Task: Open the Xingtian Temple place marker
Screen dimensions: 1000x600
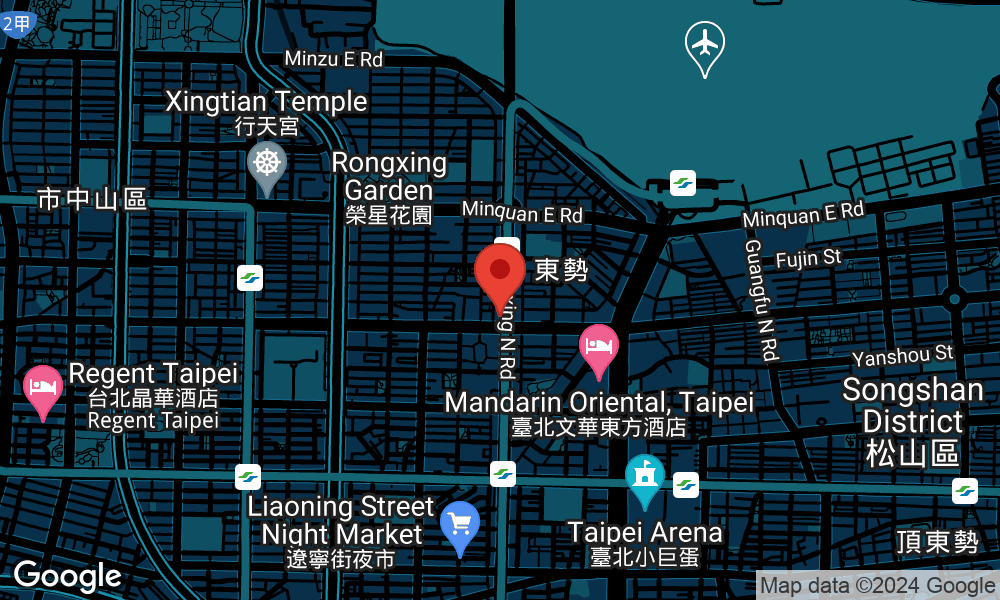Action: coord(267,162)
